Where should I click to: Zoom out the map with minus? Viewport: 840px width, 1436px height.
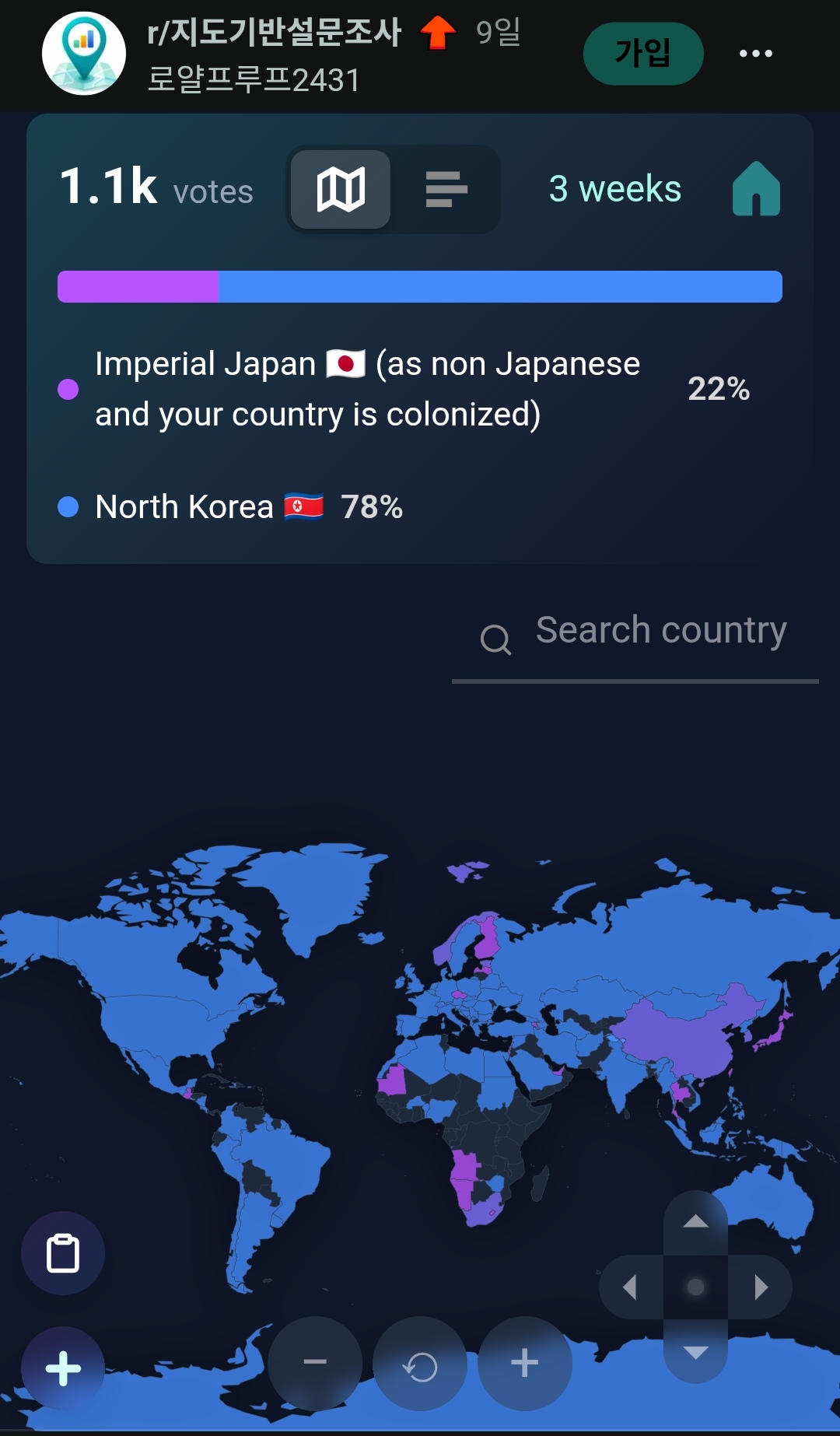315,1363
